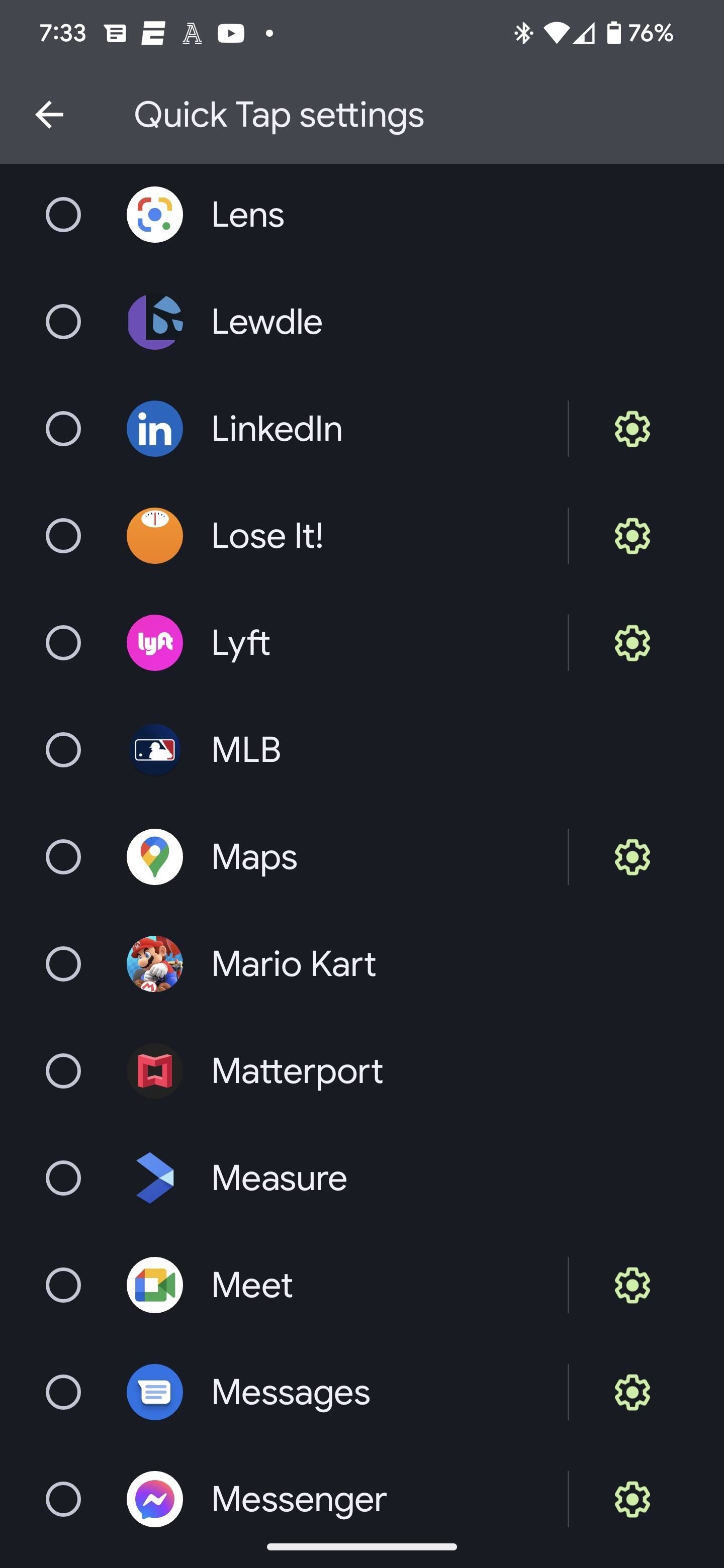
Task: Select the Lose It! option
Action: [x=63, y=536]
